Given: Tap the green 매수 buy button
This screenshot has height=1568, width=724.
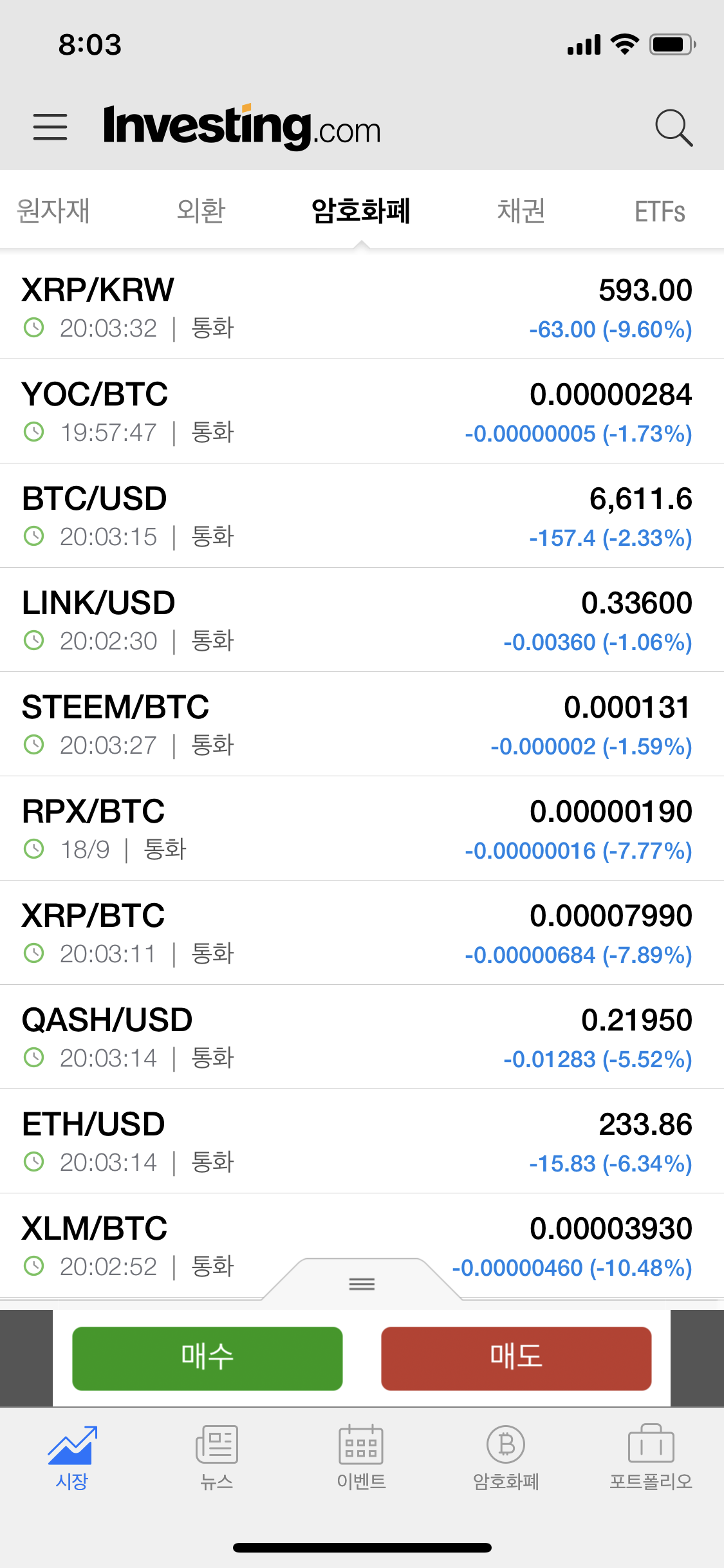Looking at the screenshot, I should 207,1358.
